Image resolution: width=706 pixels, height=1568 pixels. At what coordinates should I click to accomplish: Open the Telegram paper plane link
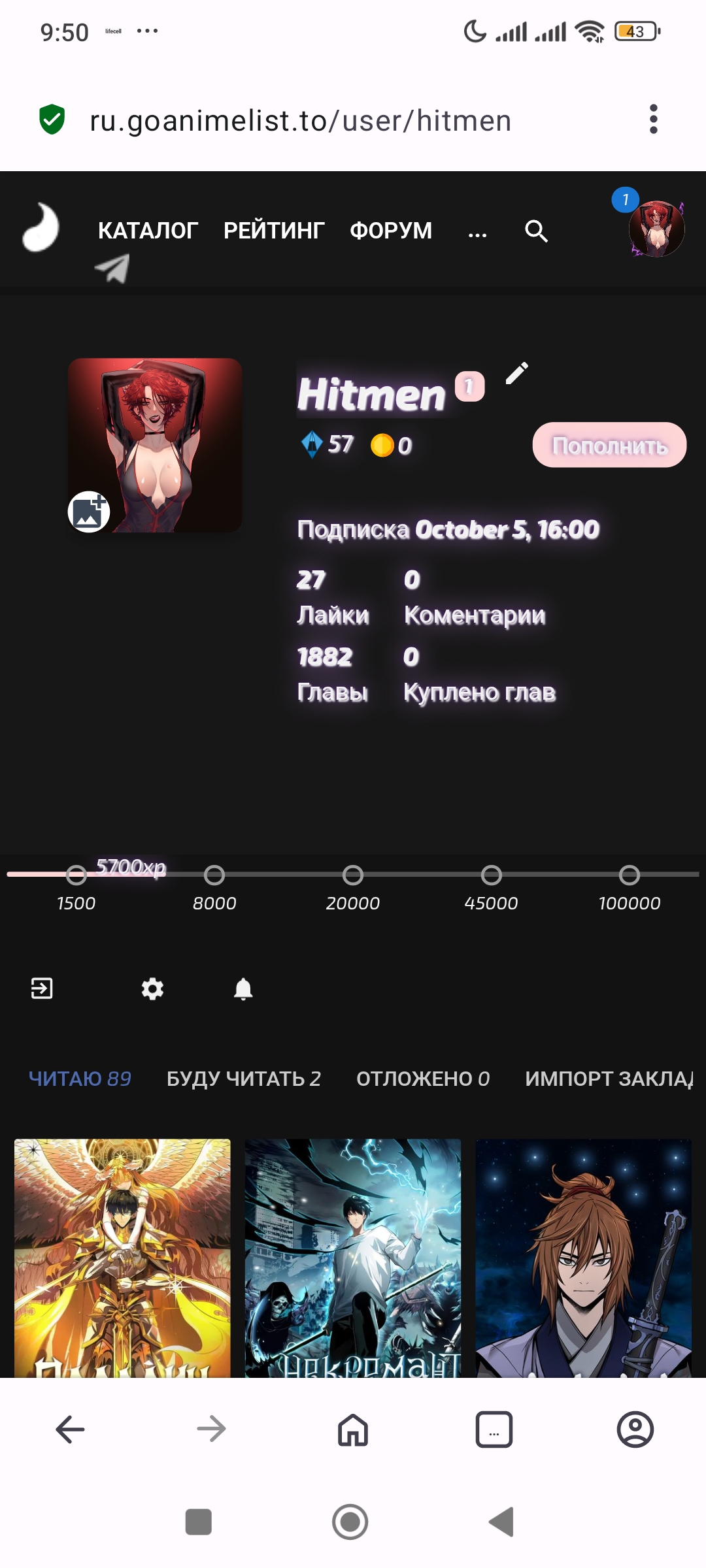coord(112,269)
